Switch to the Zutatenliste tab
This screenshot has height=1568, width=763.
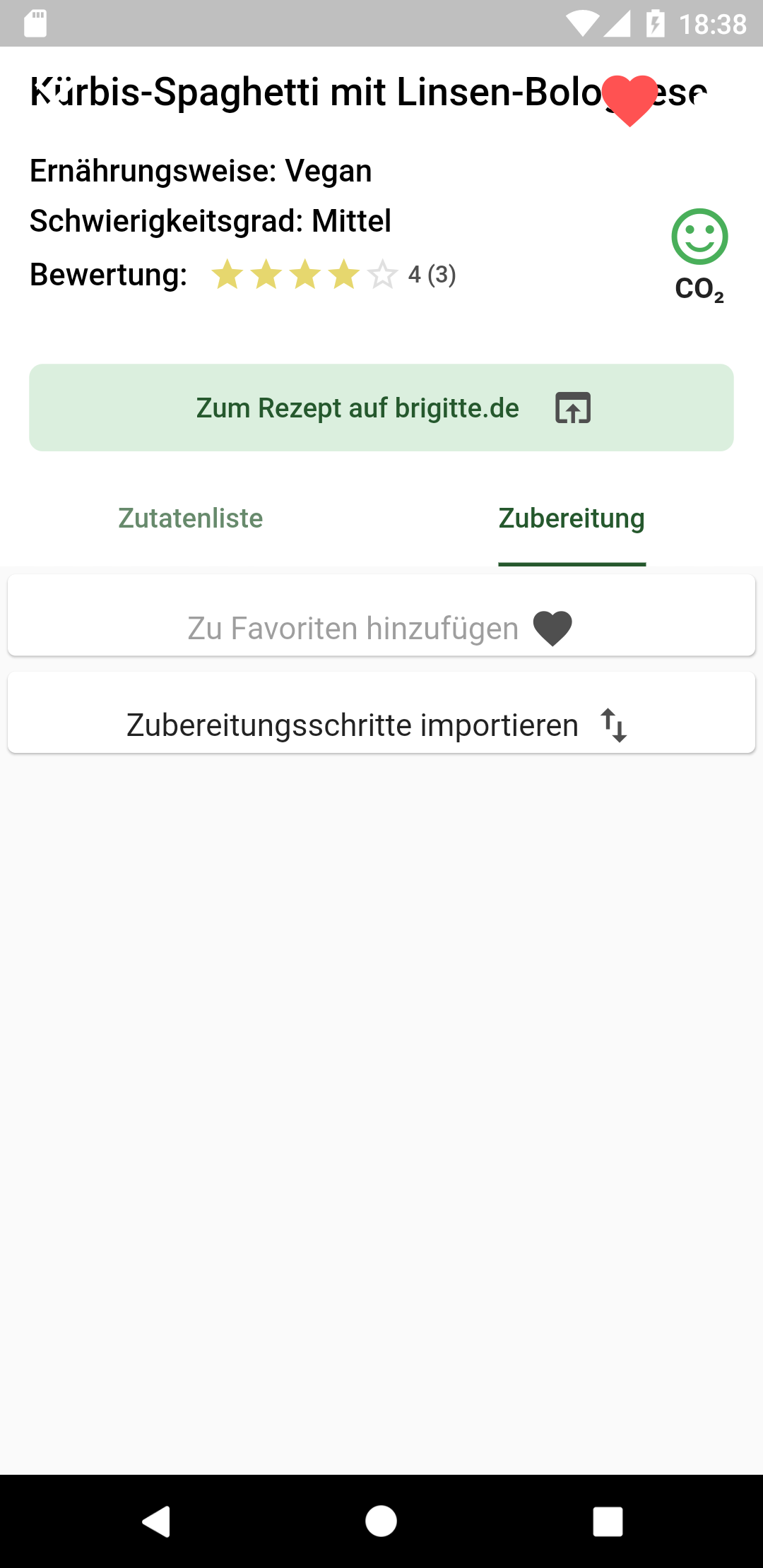pyautogui.click(x=191, y=518)
